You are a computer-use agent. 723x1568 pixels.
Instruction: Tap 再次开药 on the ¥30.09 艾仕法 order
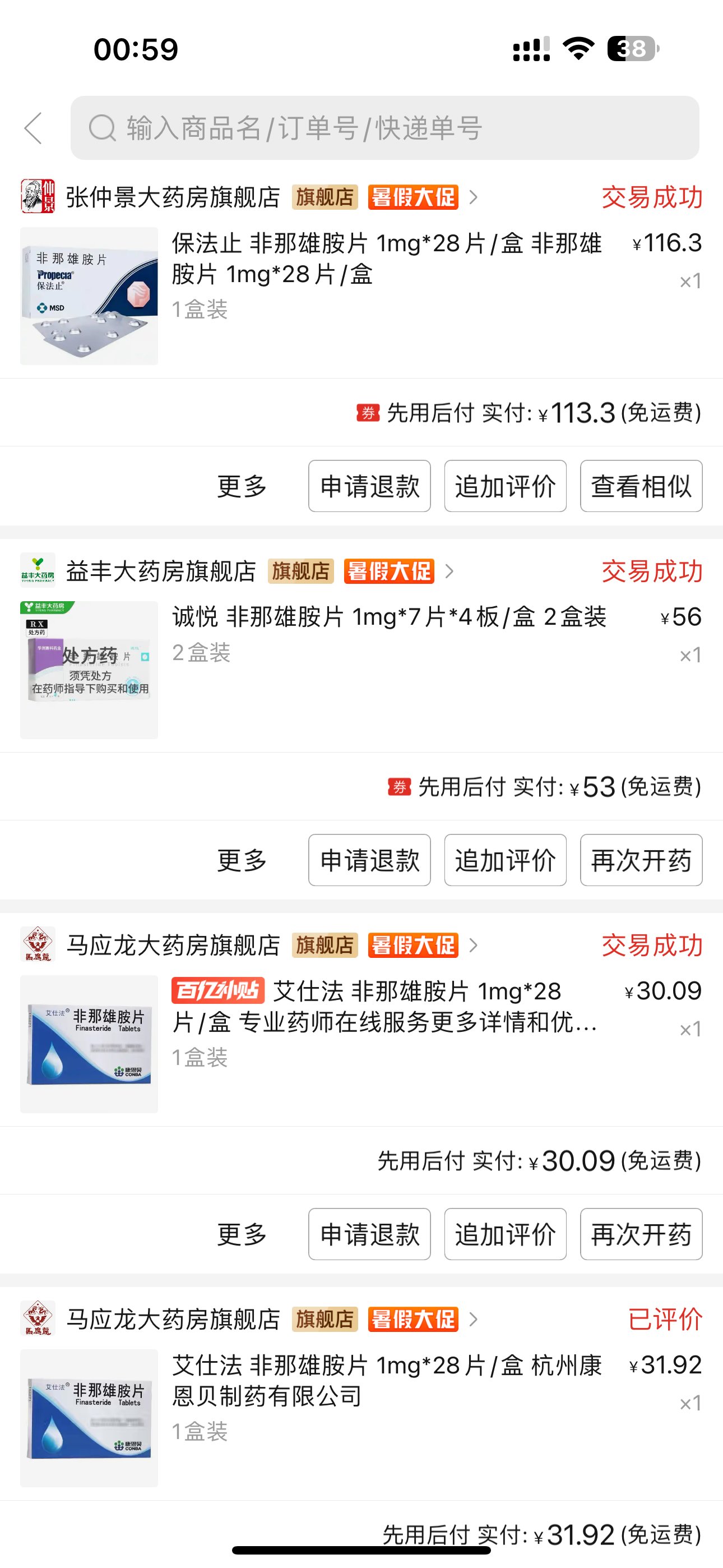641,1234
